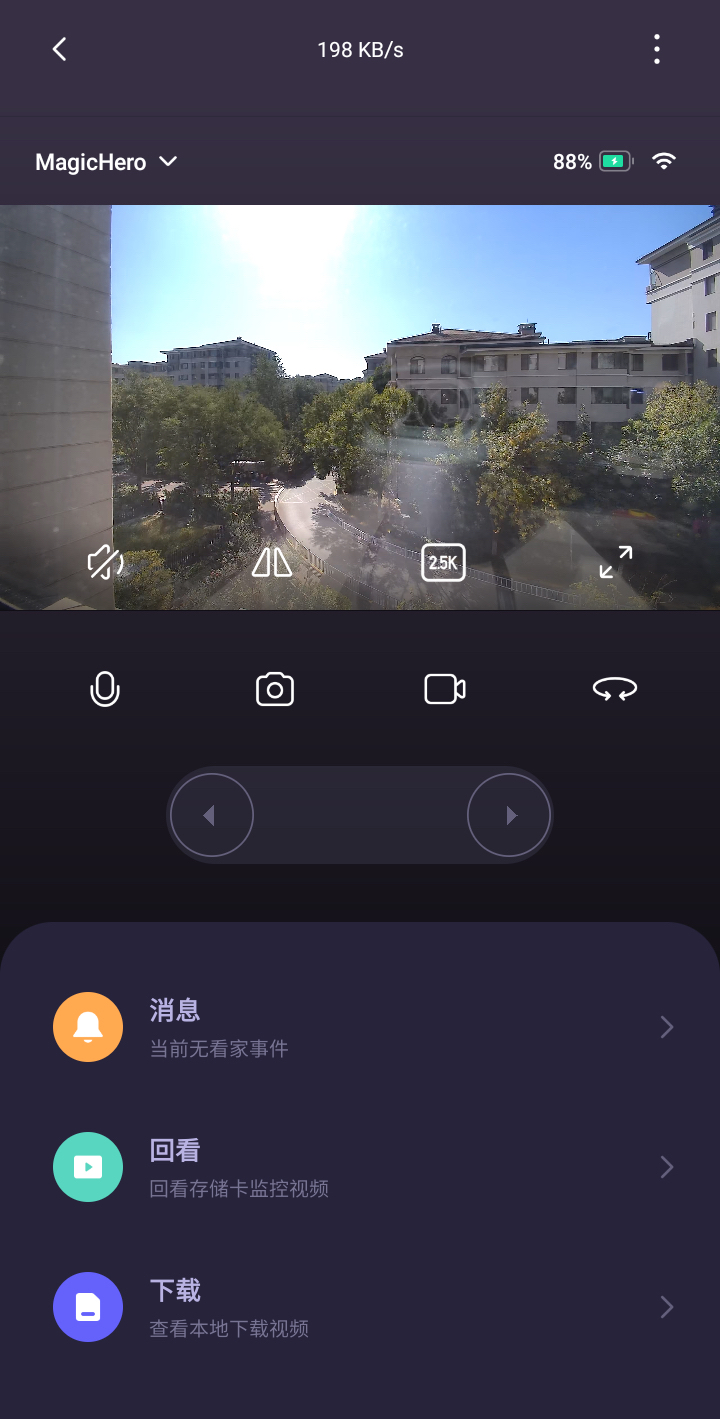Pan the camera left
The height and width of the screenshot is (1419, 720).
(x=211, y=815)
